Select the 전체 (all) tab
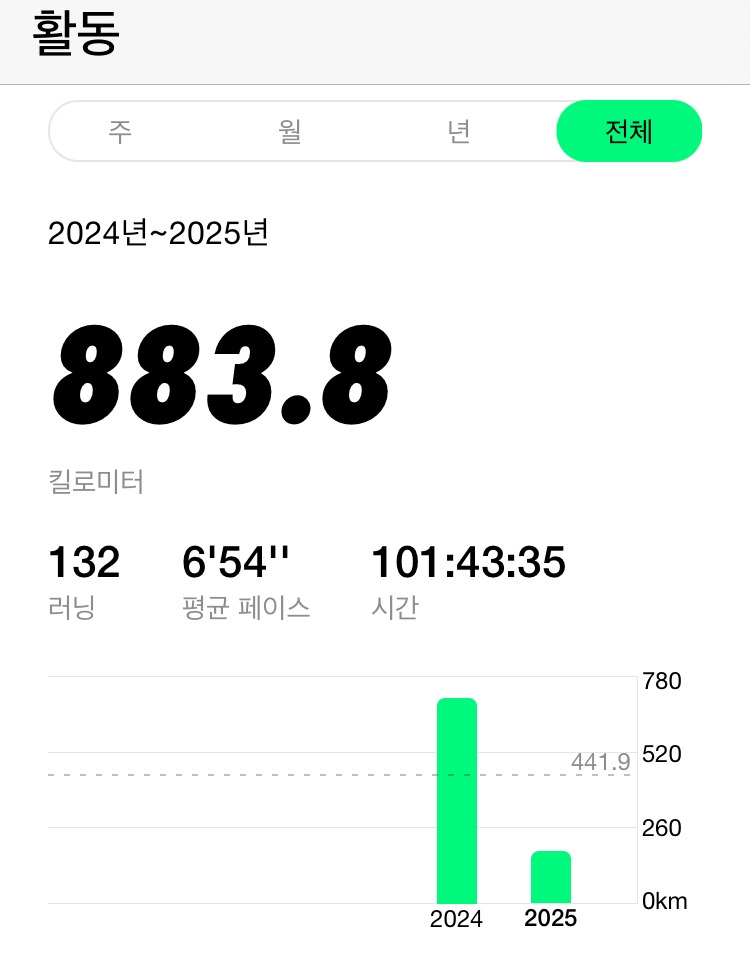This screenshot has height=960, width=750. coord(629,131)
